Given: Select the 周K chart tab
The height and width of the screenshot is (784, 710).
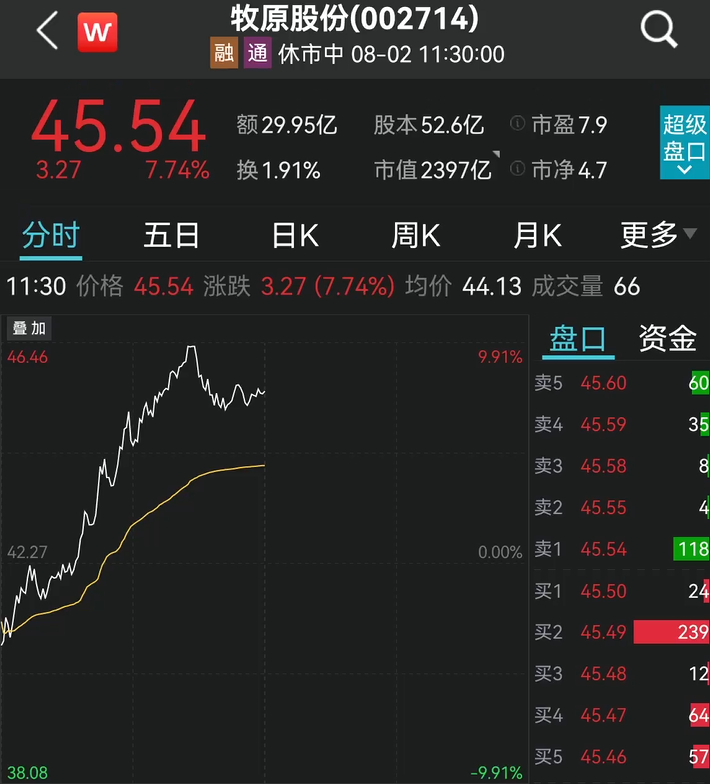Looking at the screenshot, I should point(416,235).
